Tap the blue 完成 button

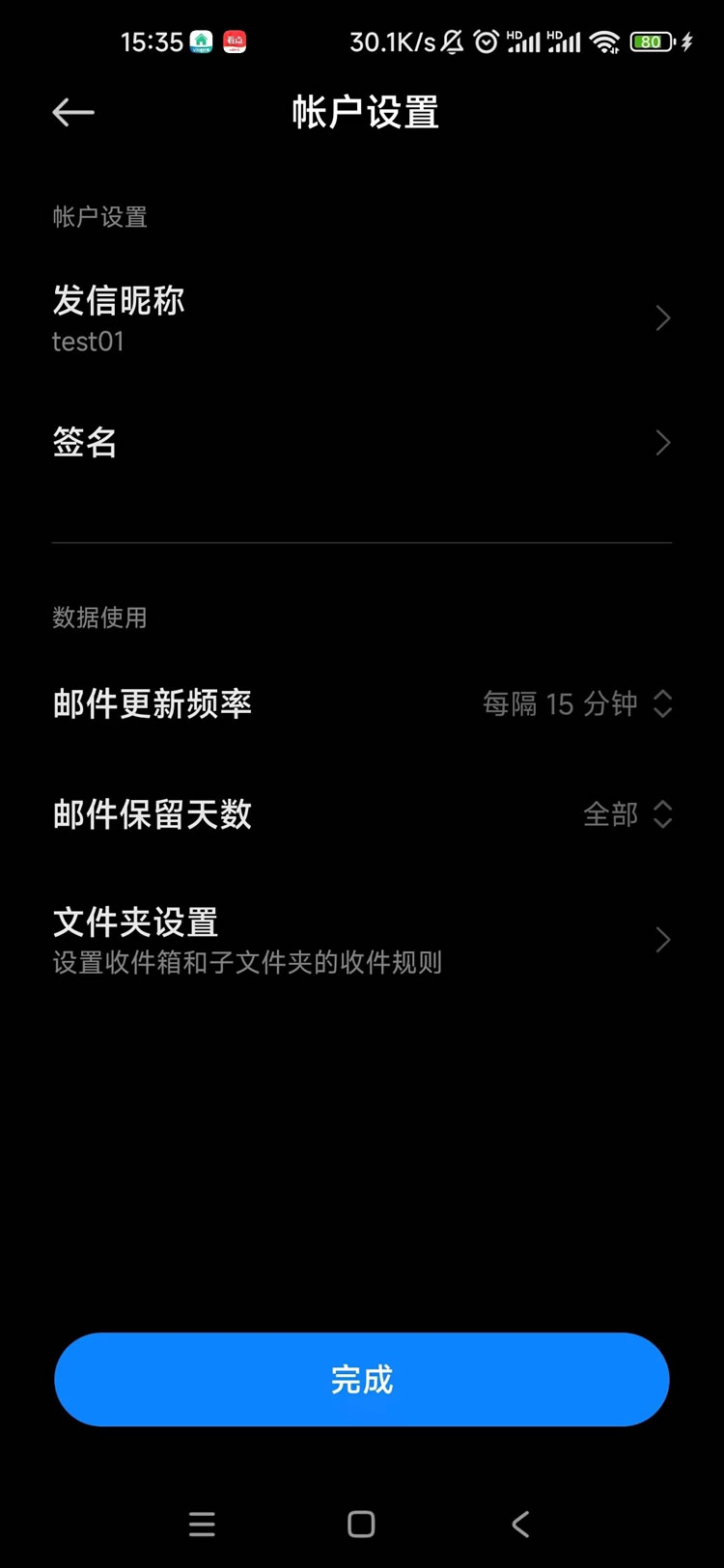(x=361, y=1379)
